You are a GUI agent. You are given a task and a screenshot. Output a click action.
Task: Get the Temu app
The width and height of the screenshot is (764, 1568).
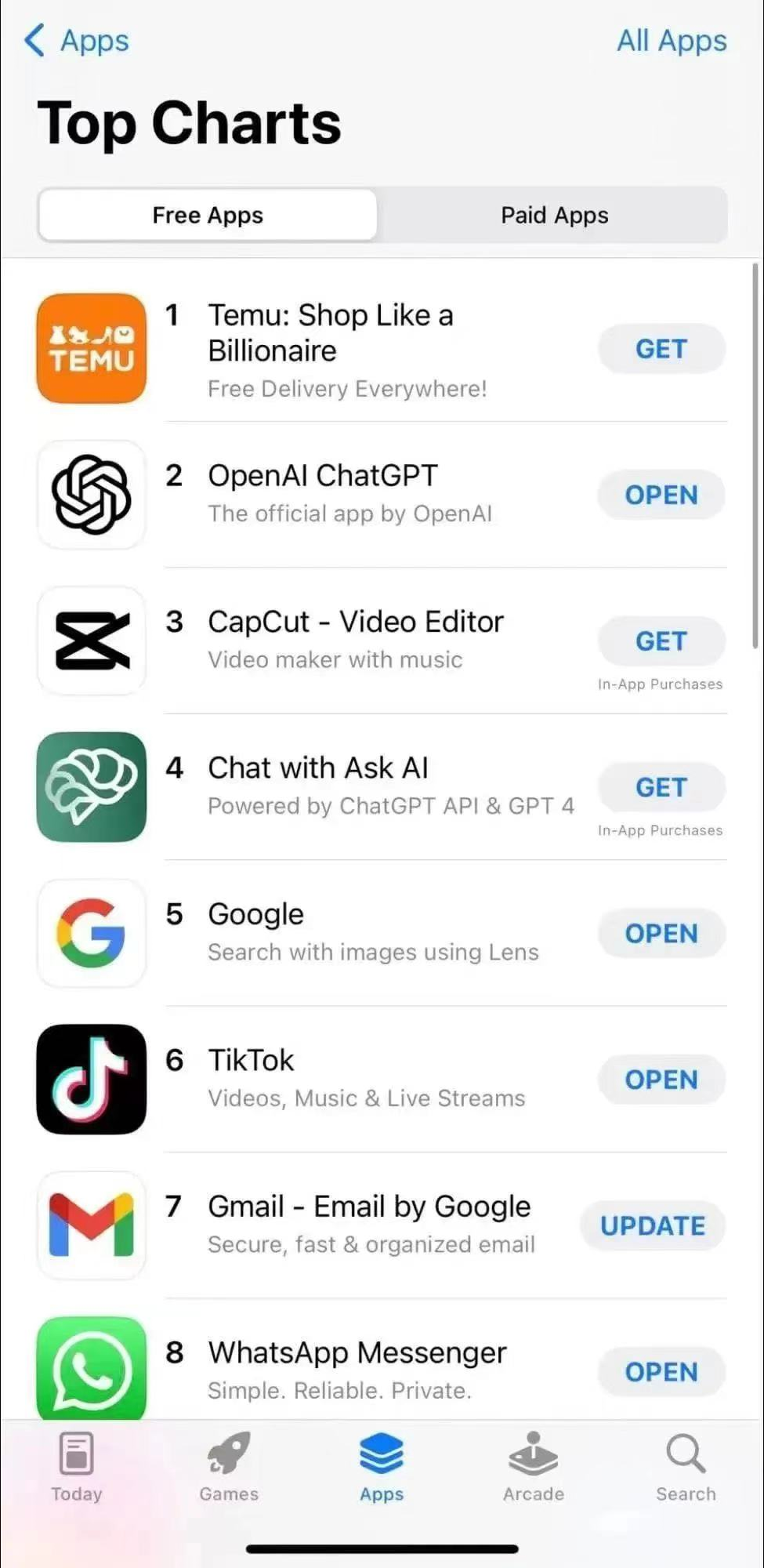661,349
